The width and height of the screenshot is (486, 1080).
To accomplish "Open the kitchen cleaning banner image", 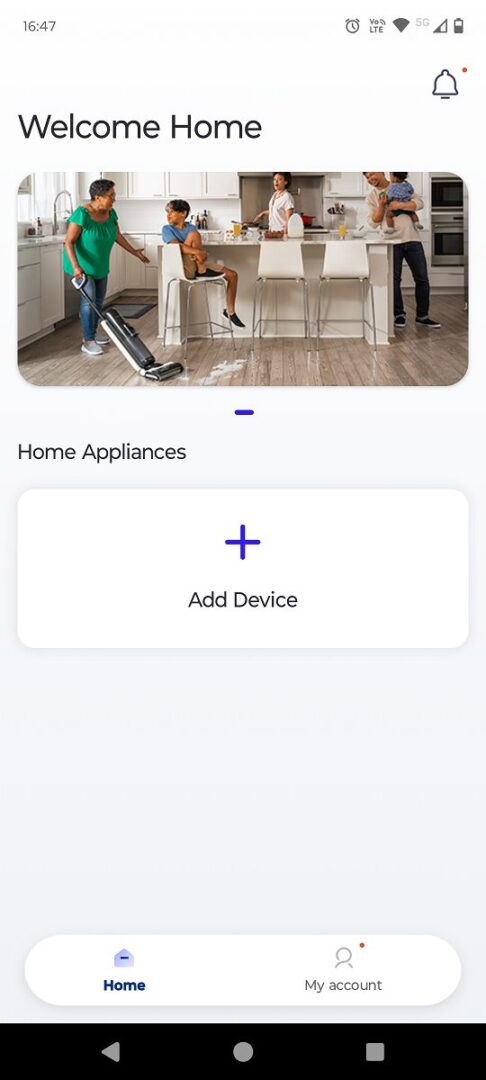I will (243, 279).
